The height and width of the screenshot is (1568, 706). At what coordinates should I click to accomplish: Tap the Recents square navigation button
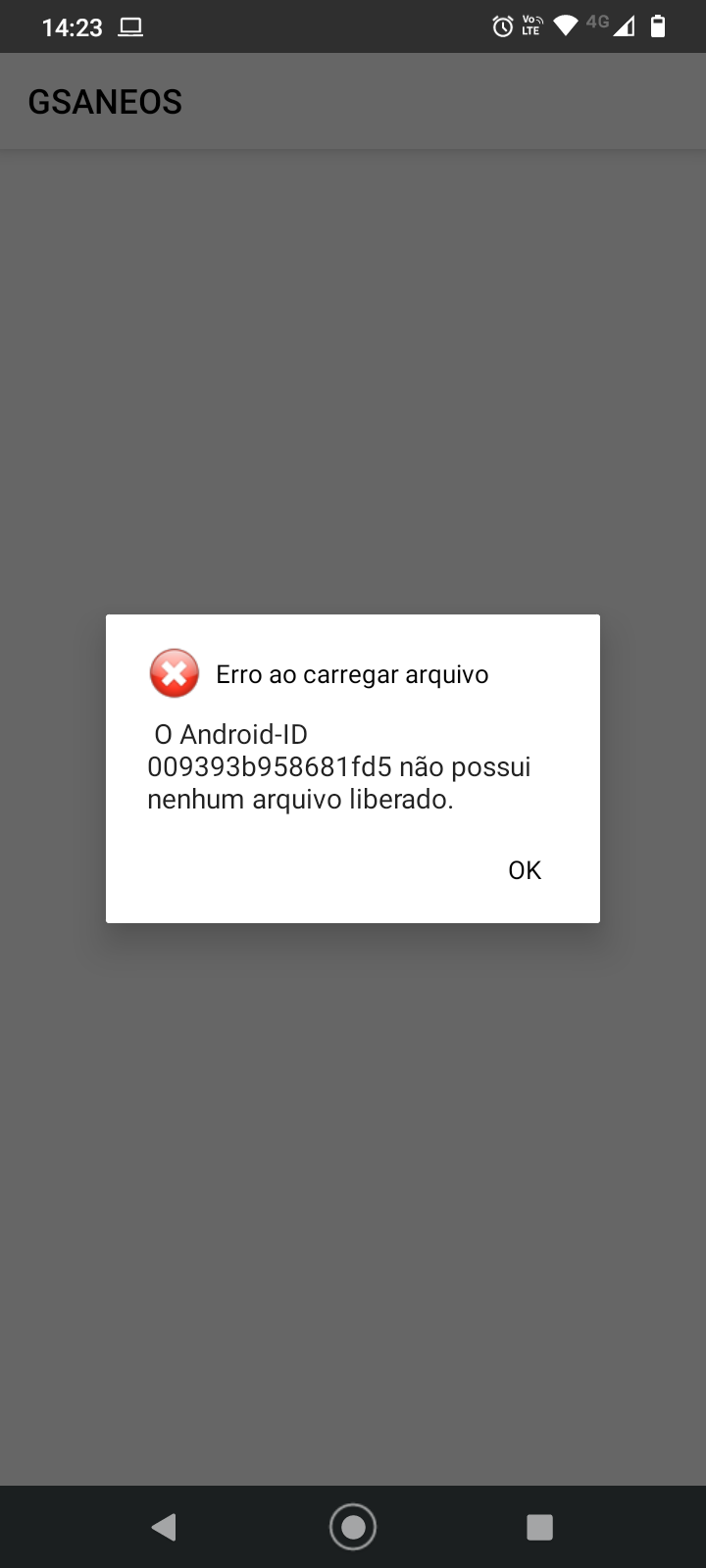click(539, 1526)
